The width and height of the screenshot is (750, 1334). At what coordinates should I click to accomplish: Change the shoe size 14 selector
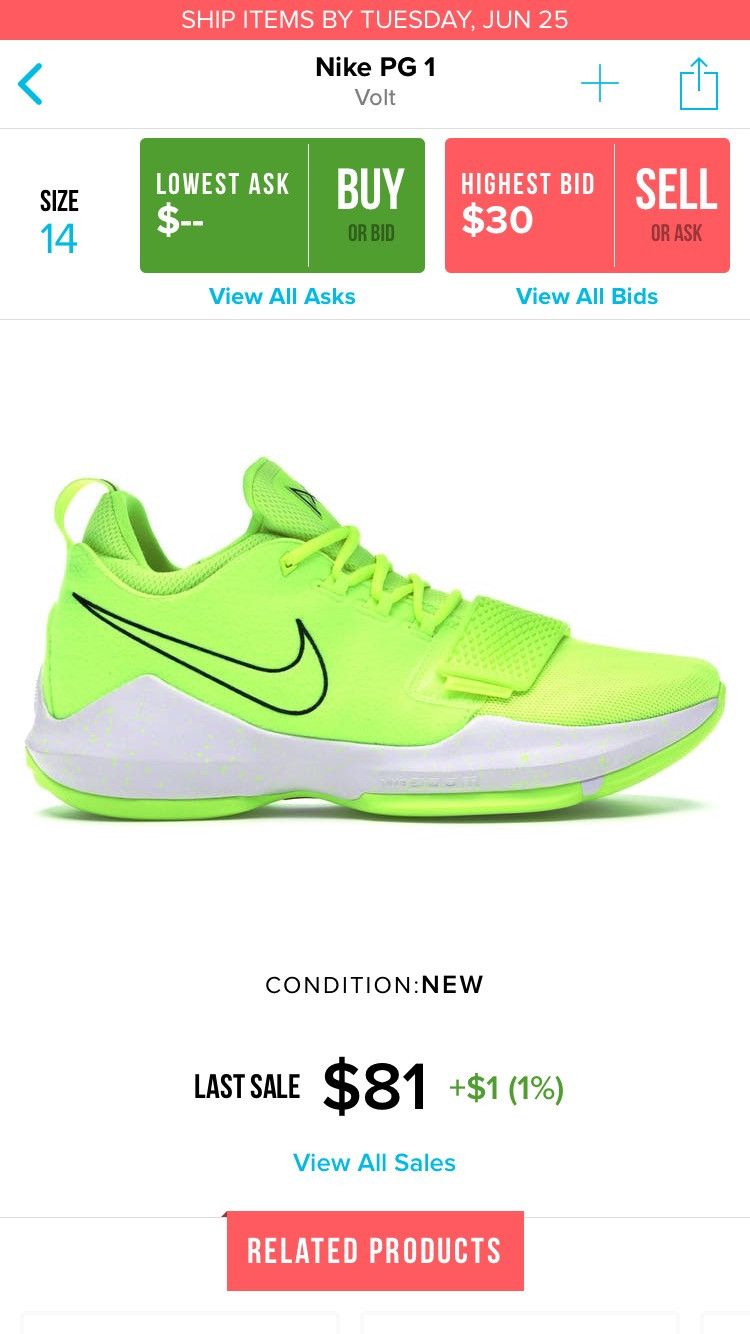click(59, 222)
